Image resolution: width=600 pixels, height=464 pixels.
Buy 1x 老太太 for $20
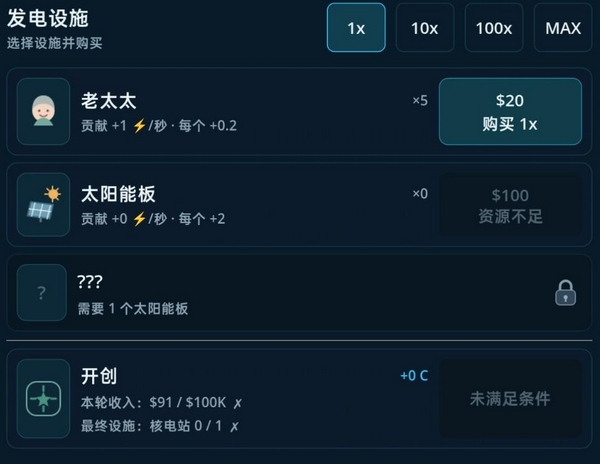(510, 111)
